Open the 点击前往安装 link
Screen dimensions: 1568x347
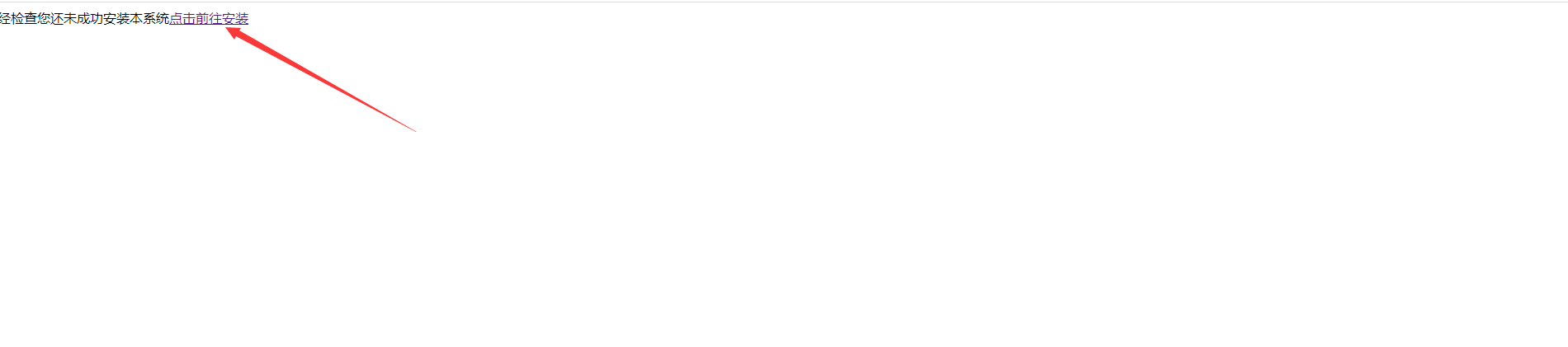[209, 18]
